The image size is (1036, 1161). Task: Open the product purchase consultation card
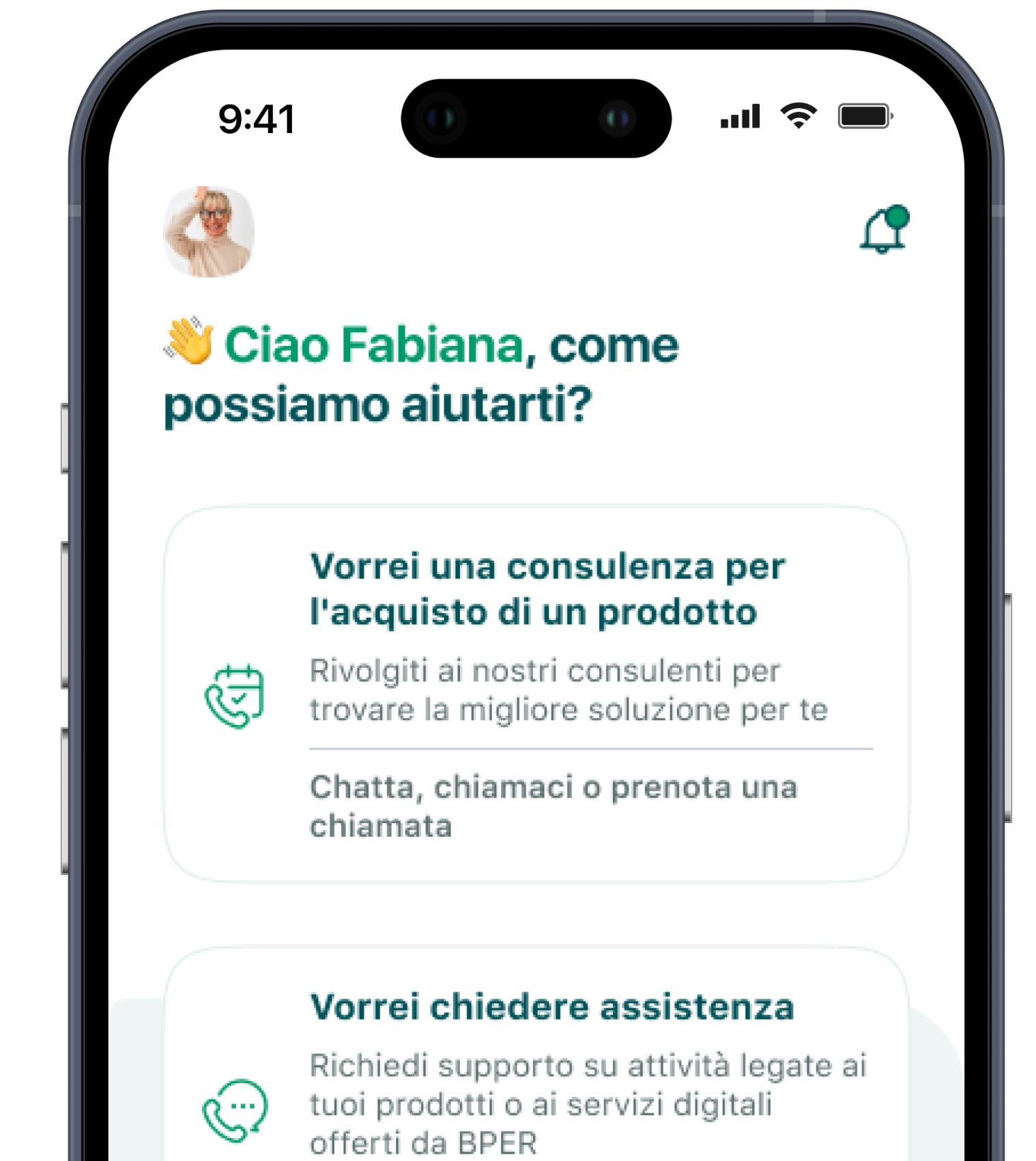[536, 693]
